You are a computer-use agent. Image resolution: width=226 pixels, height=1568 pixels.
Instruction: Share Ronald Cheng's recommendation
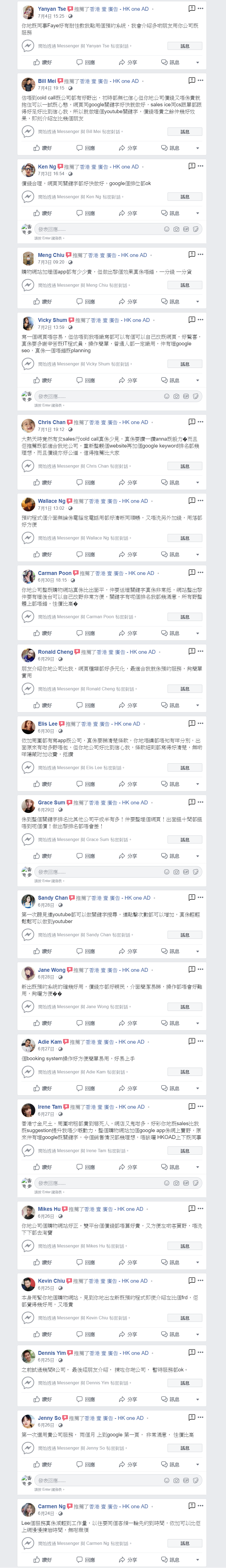(x=128, y=706)
